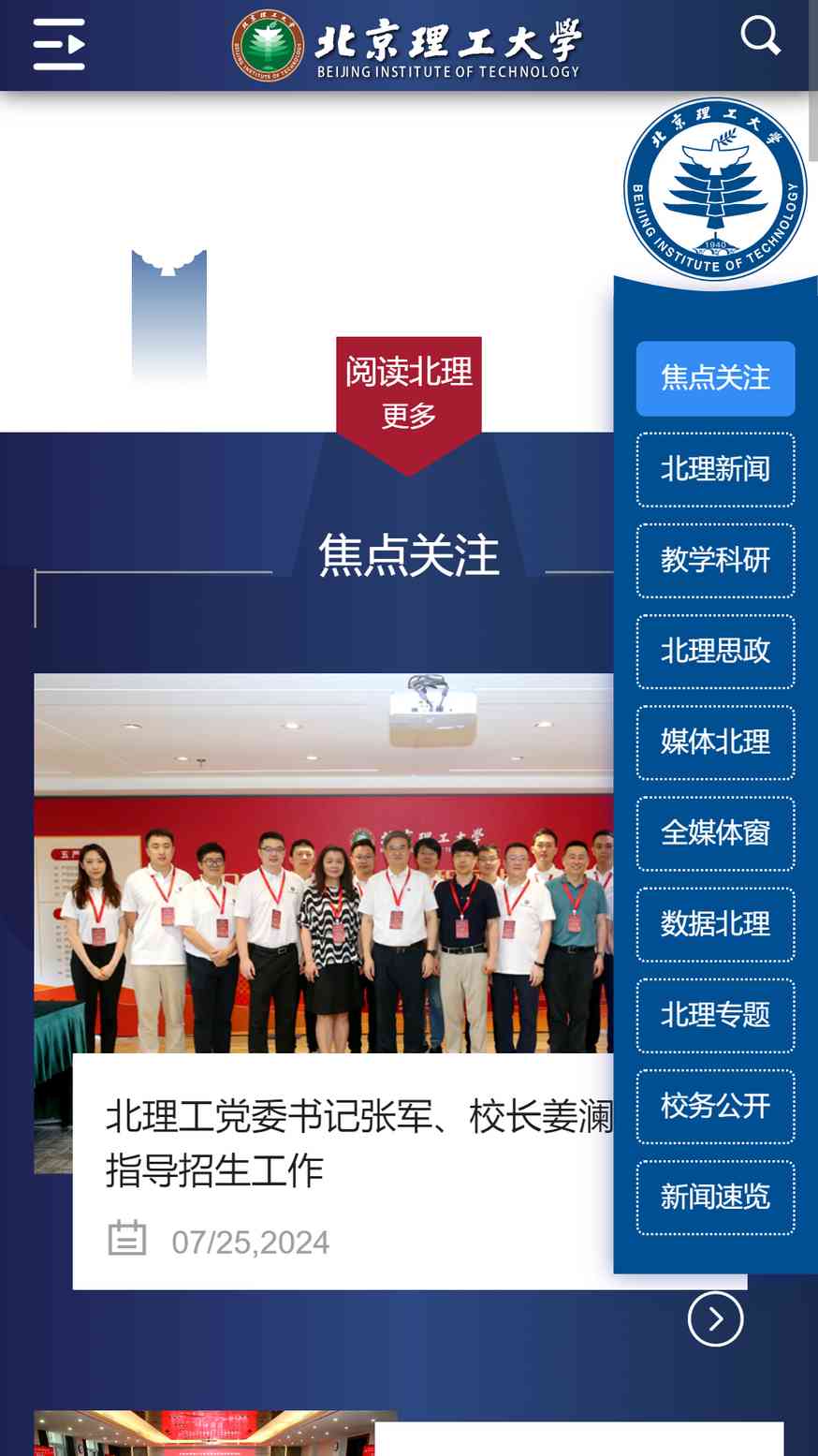
Task: Open 媒体北理 section
Action: click(715, 742)
